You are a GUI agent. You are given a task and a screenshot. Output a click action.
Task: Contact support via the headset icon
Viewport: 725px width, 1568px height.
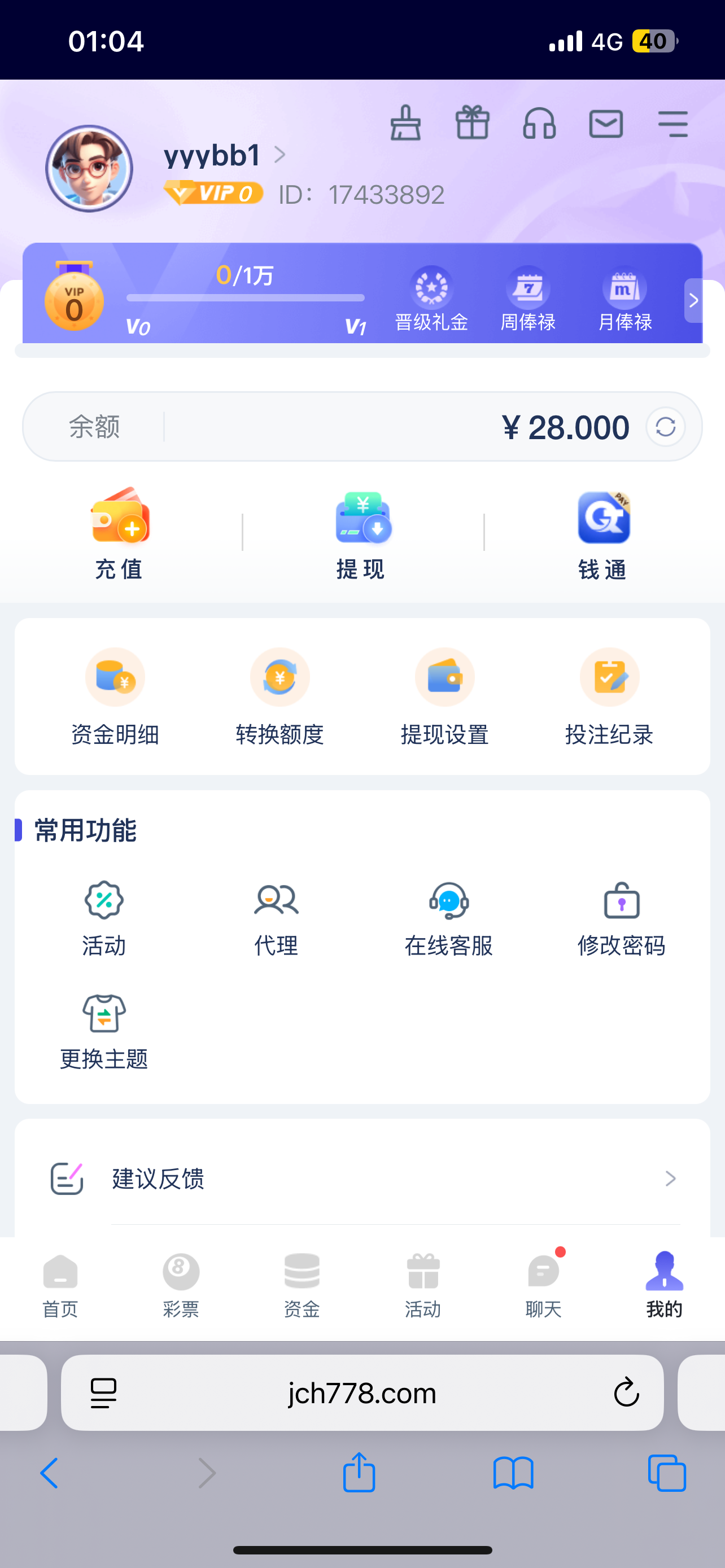(539, 124)
